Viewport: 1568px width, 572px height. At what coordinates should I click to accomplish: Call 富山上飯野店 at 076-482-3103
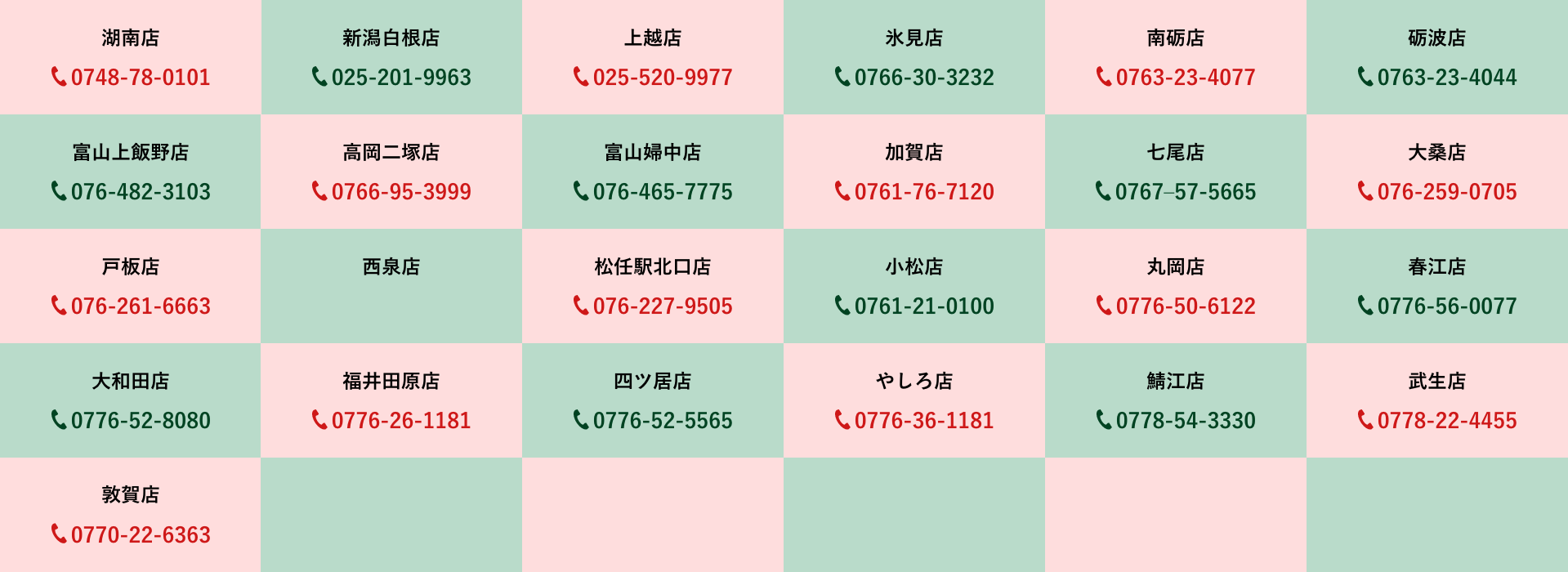click(131, 192)
